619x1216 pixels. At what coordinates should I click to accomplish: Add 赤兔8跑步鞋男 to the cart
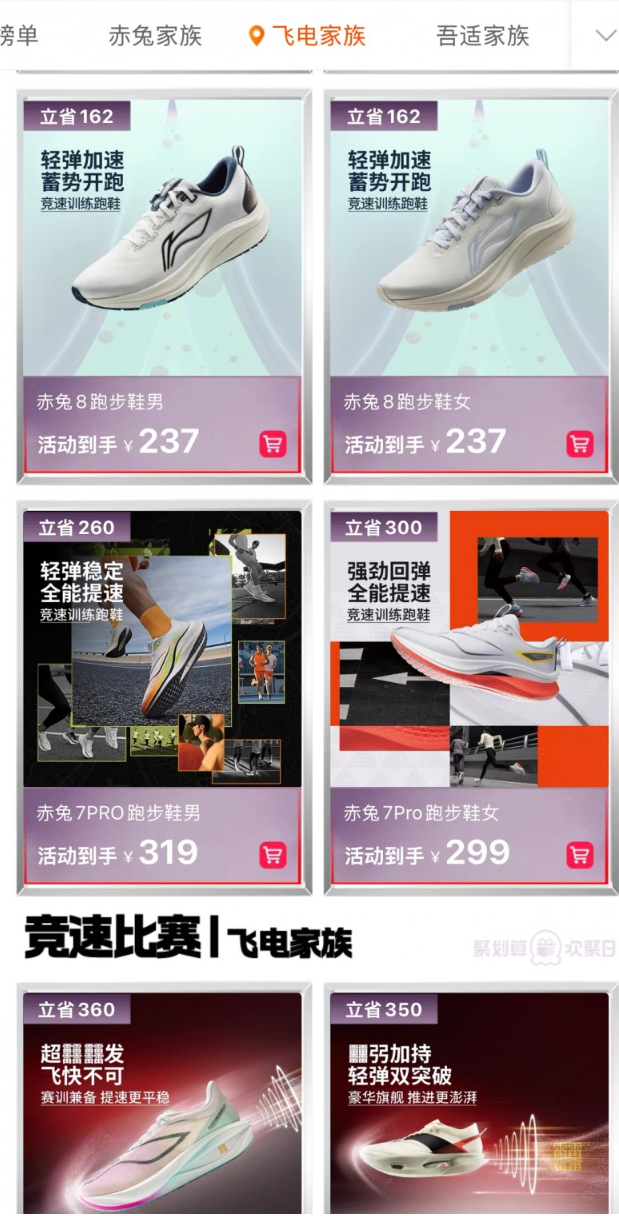(273, 444)
